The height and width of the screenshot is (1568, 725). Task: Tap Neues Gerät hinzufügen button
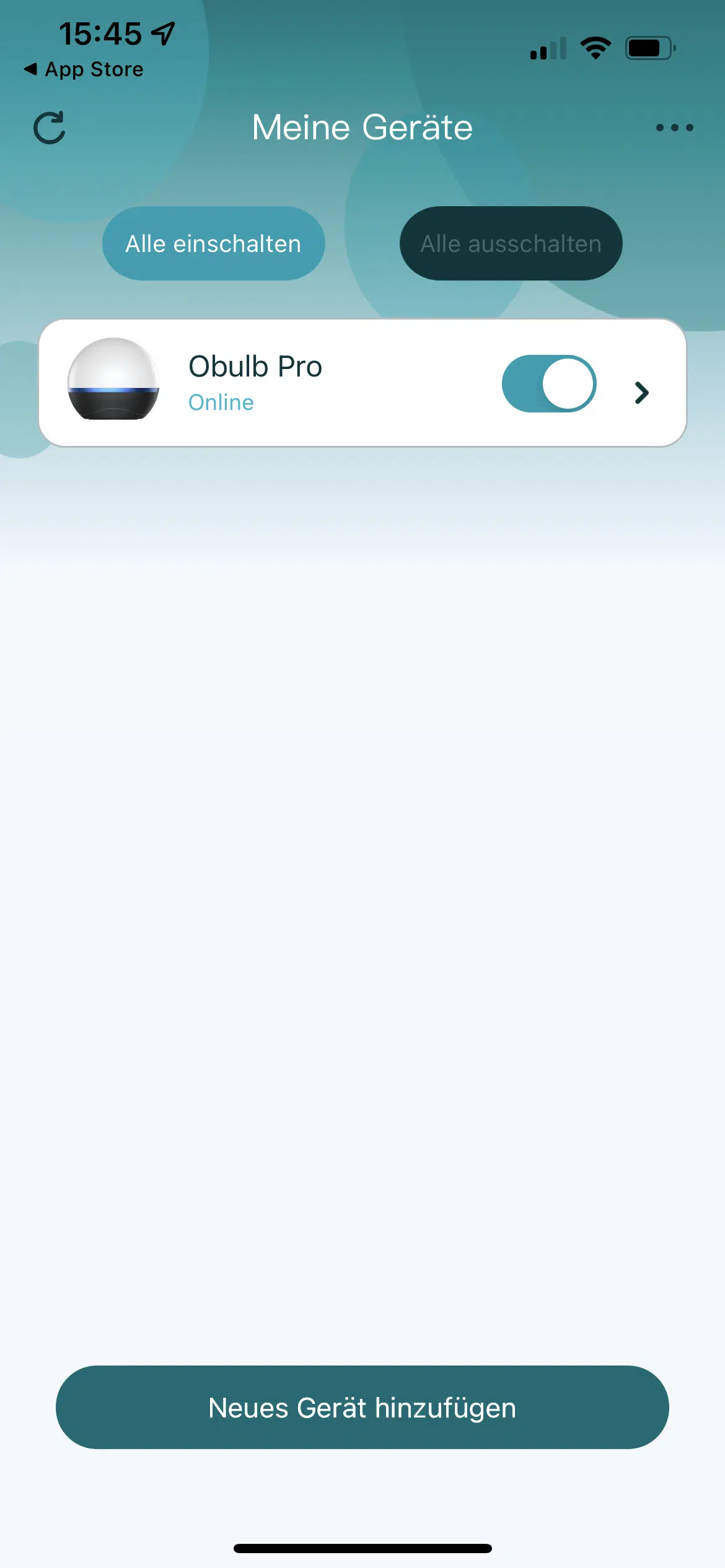[x=362, y=1407]
